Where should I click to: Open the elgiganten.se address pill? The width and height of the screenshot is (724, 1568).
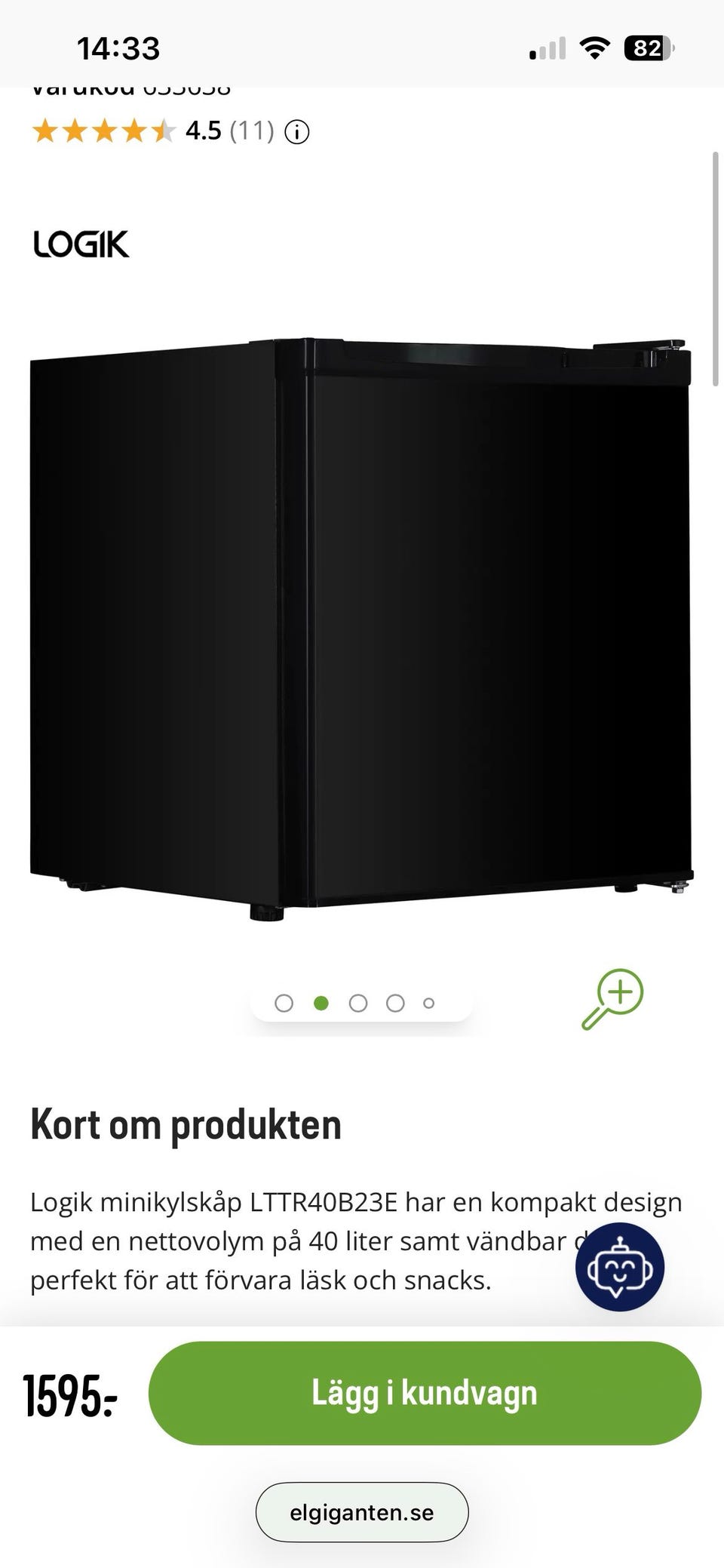point(361,1511)
